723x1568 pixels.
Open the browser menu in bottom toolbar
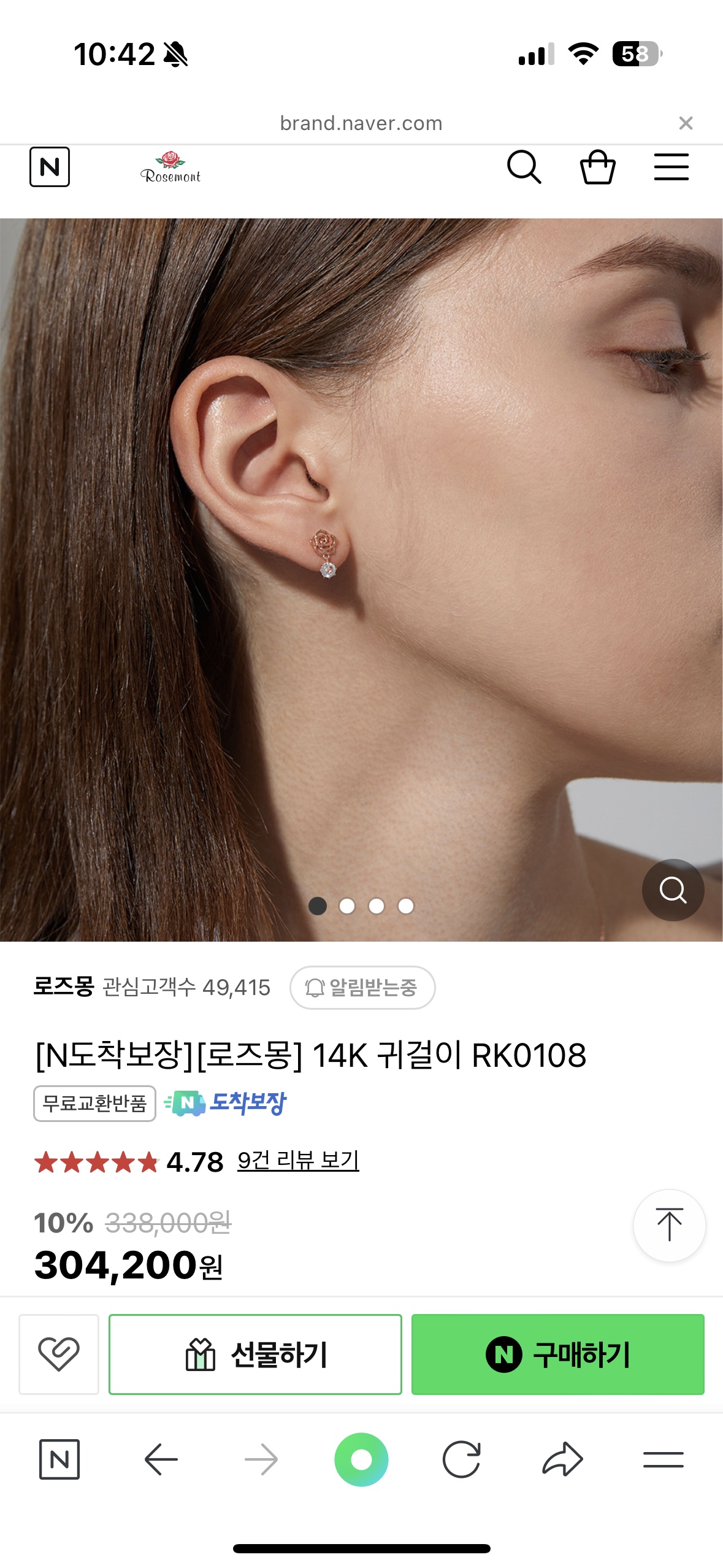[663, 1459]
